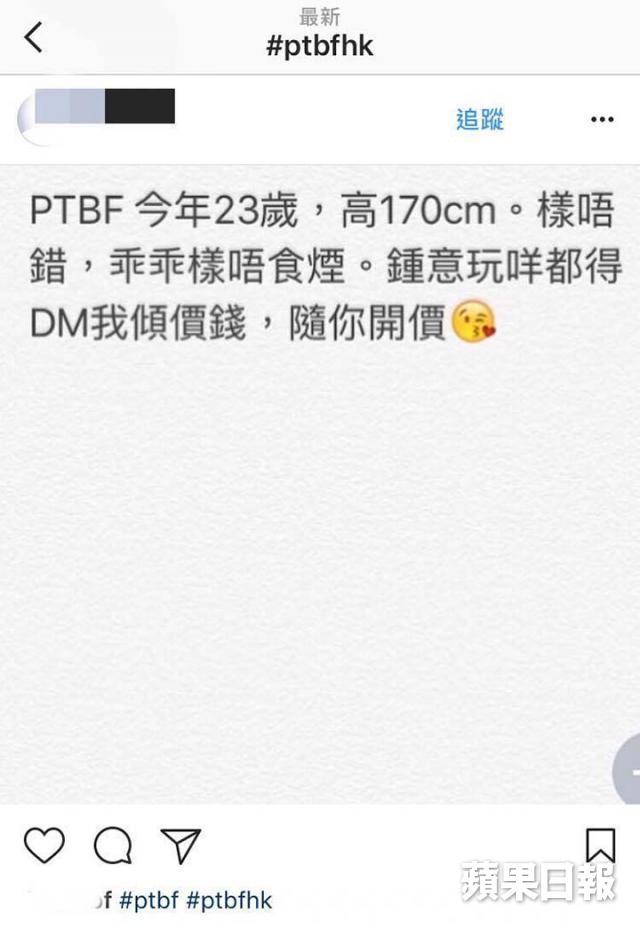Go back from the #ptbfhk hashtag page
This screenshot has height=928, width=640.
click(34, 38)
